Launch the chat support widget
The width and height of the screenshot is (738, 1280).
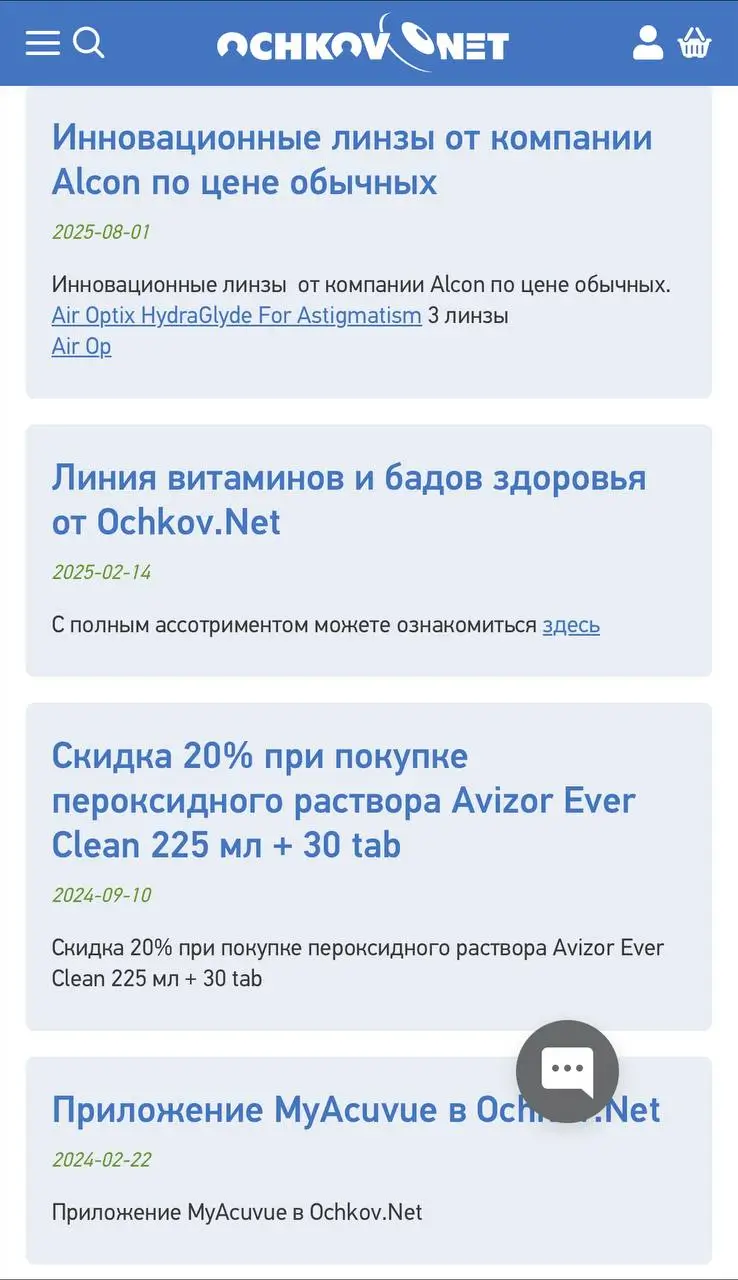pos(566,1071)
